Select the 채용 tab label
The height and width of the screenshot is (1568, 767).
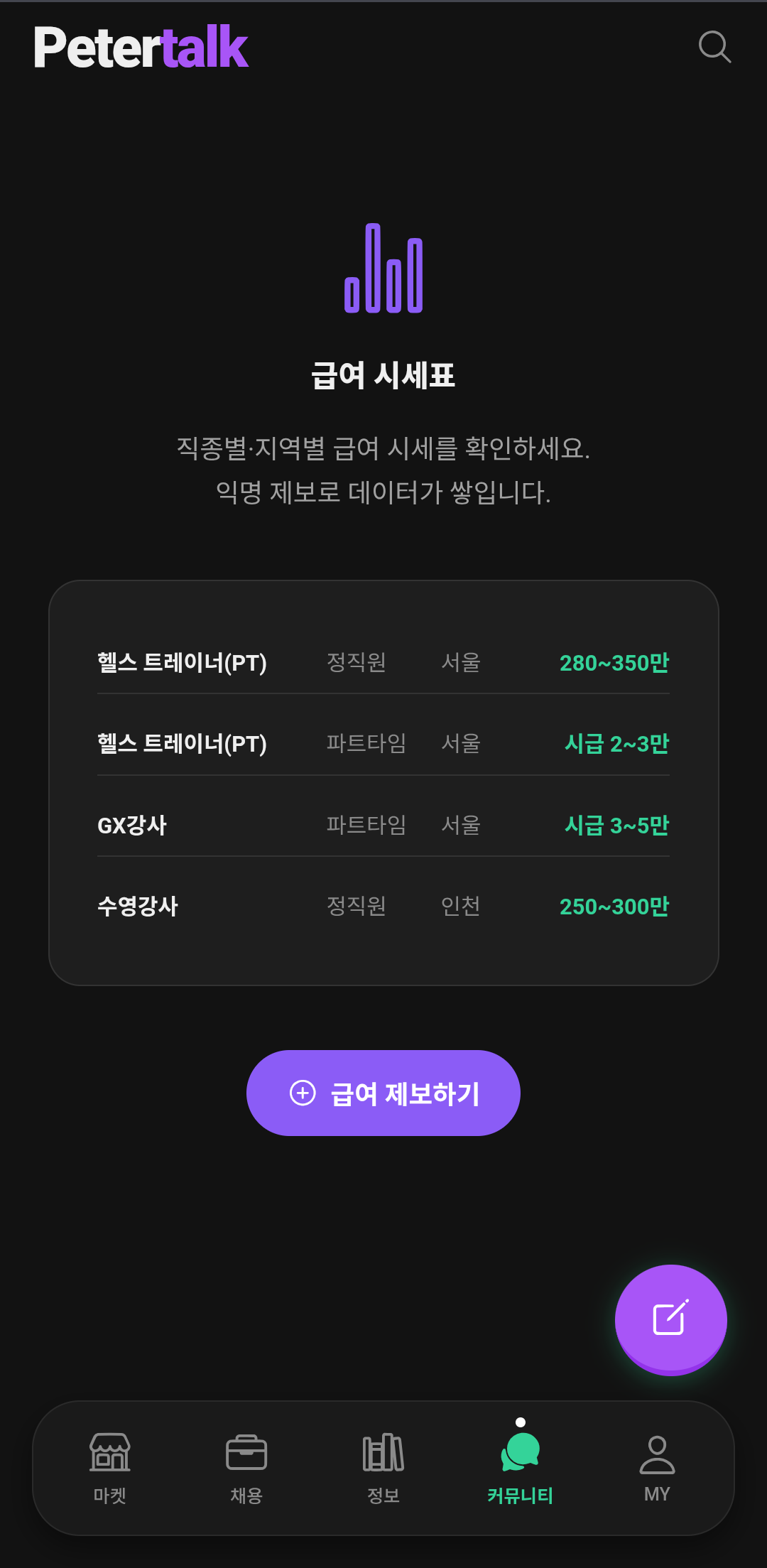pos(245,1494)
